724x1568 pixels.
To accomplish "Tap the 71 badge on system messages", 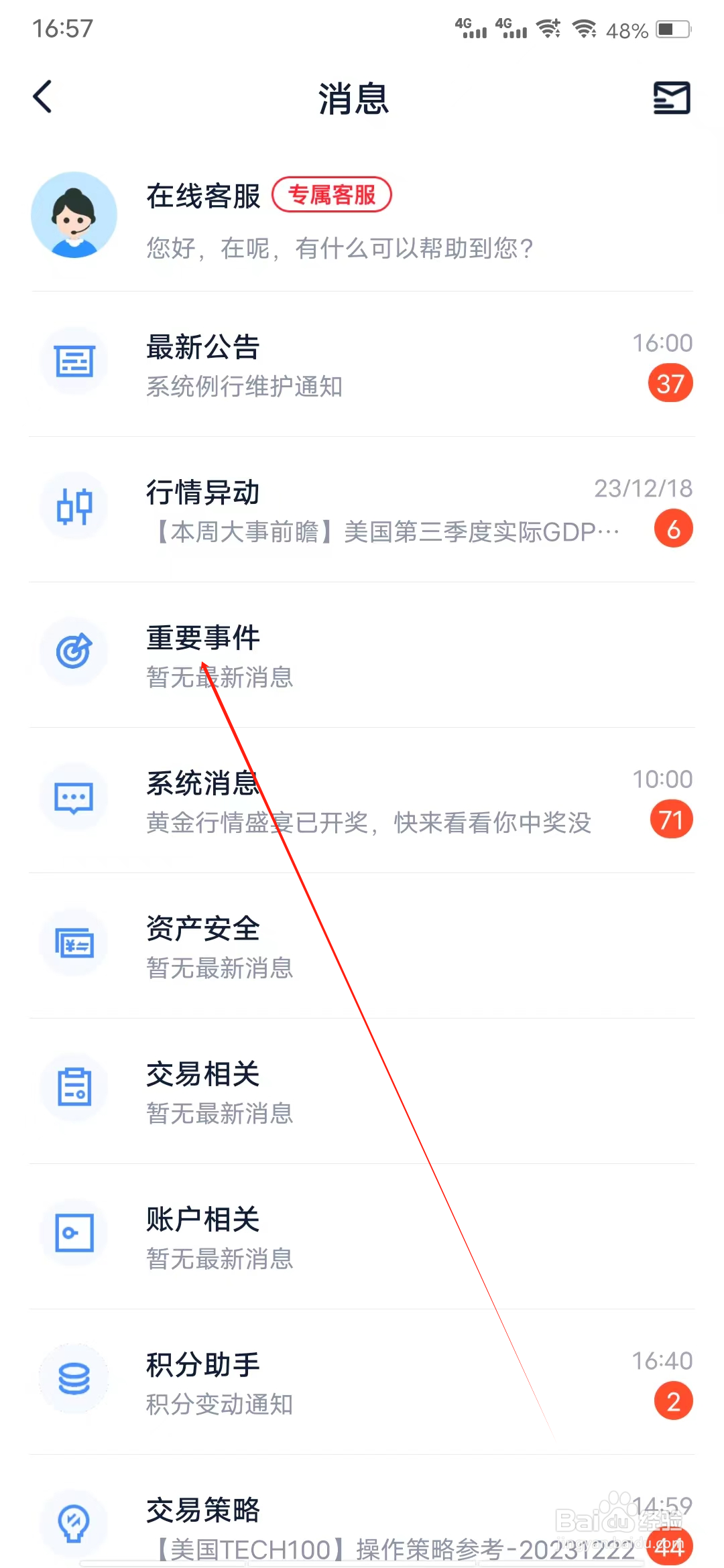I will [671, 819].
